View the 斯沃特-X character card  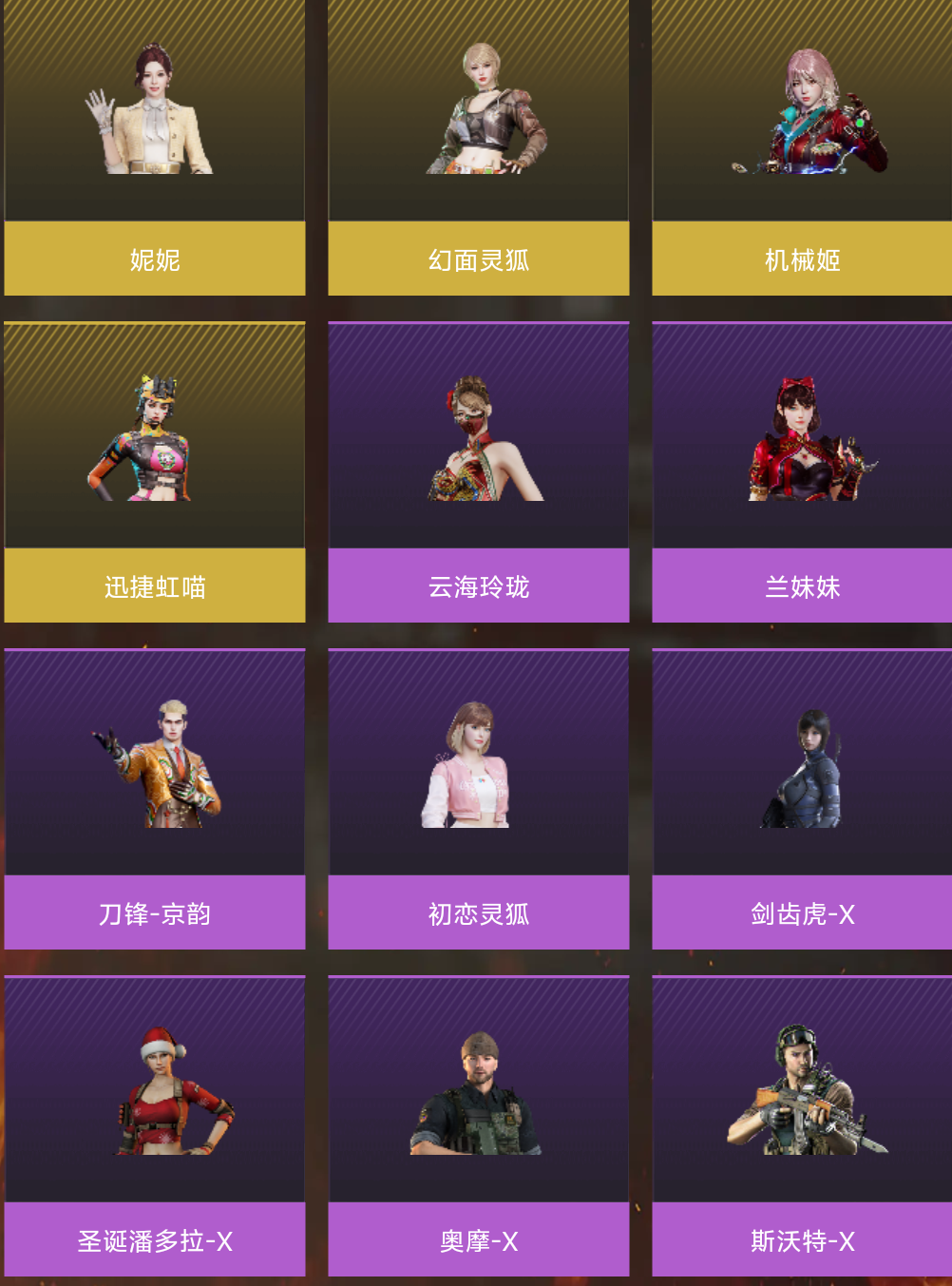802,1125
